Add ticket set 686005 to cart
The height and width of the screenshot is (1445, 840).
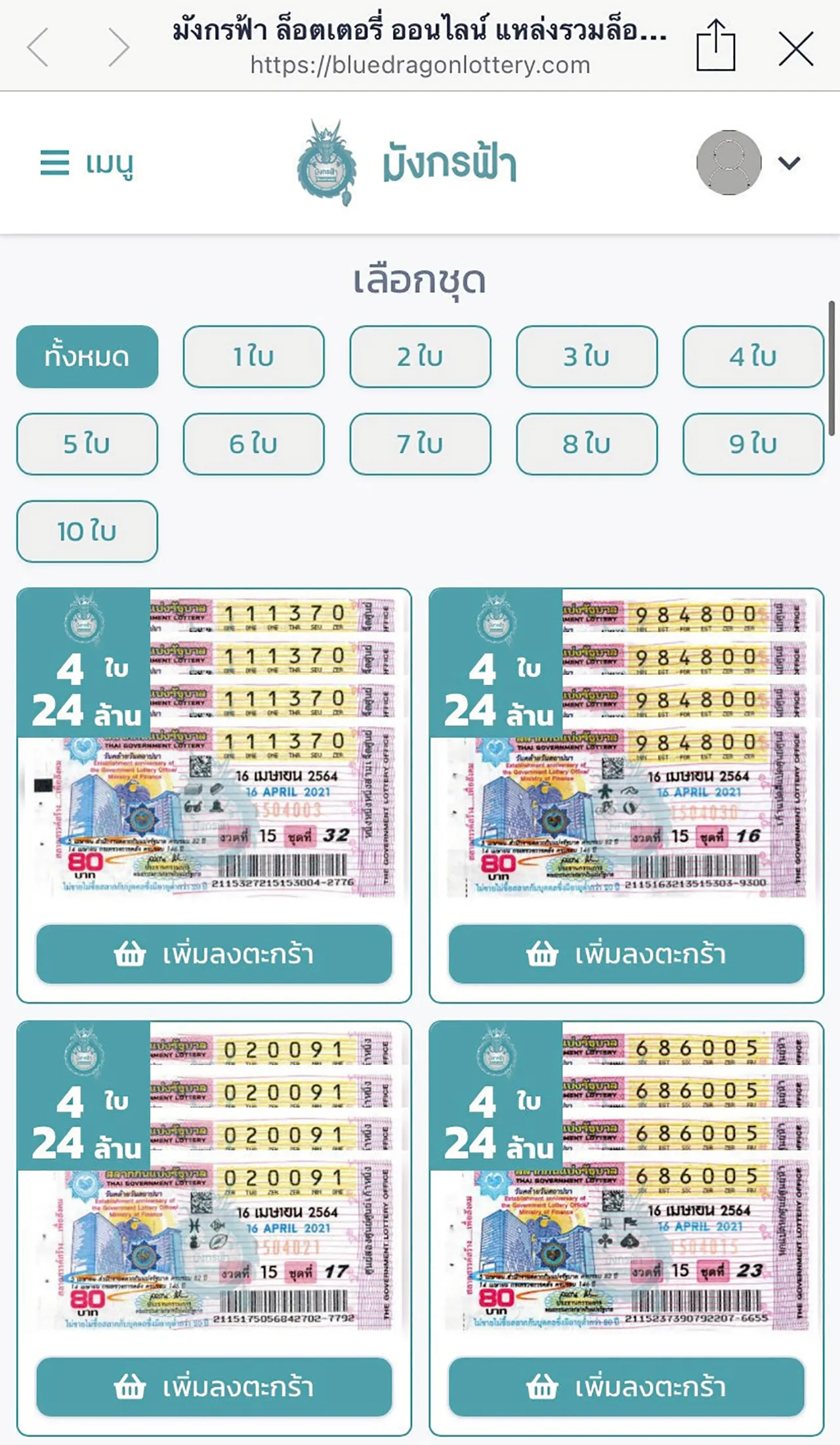[626, 1387]
